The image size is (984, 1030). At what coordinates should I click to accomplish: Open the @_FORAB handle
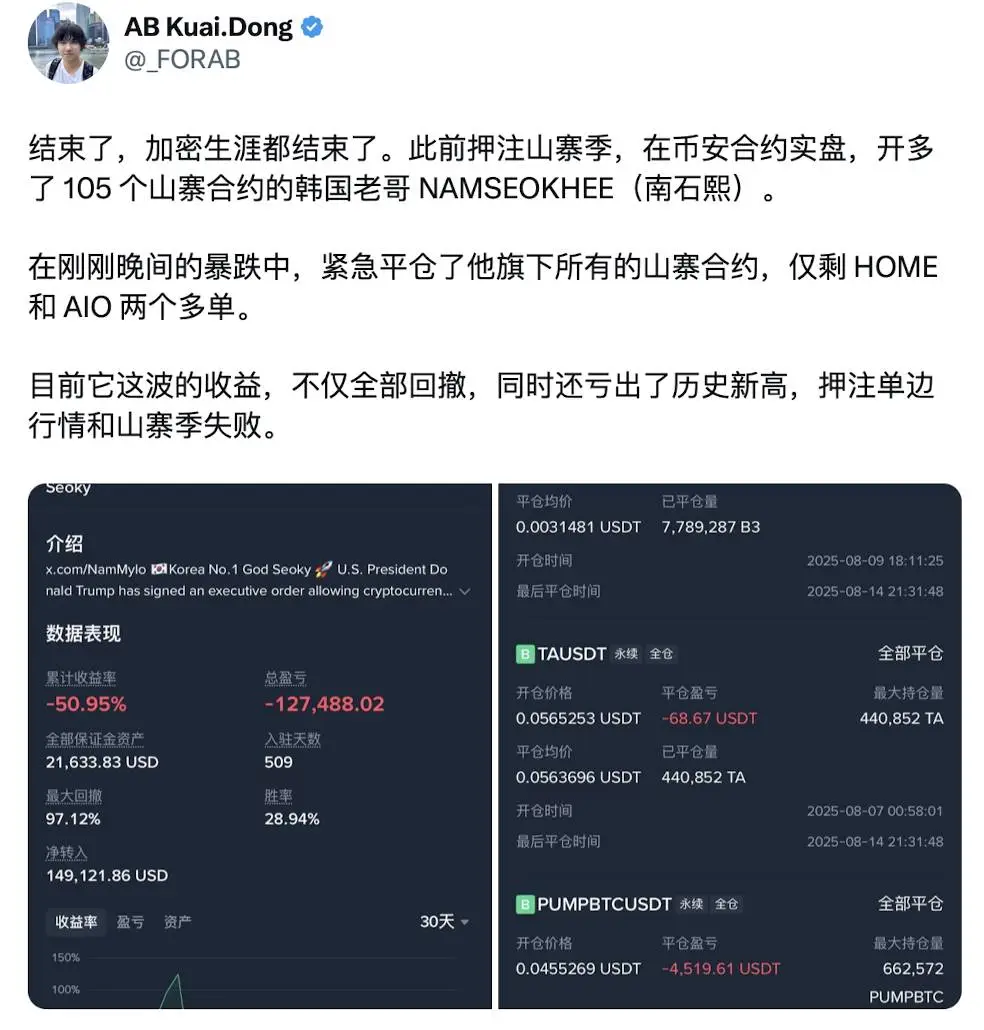[x=182, y=59]
